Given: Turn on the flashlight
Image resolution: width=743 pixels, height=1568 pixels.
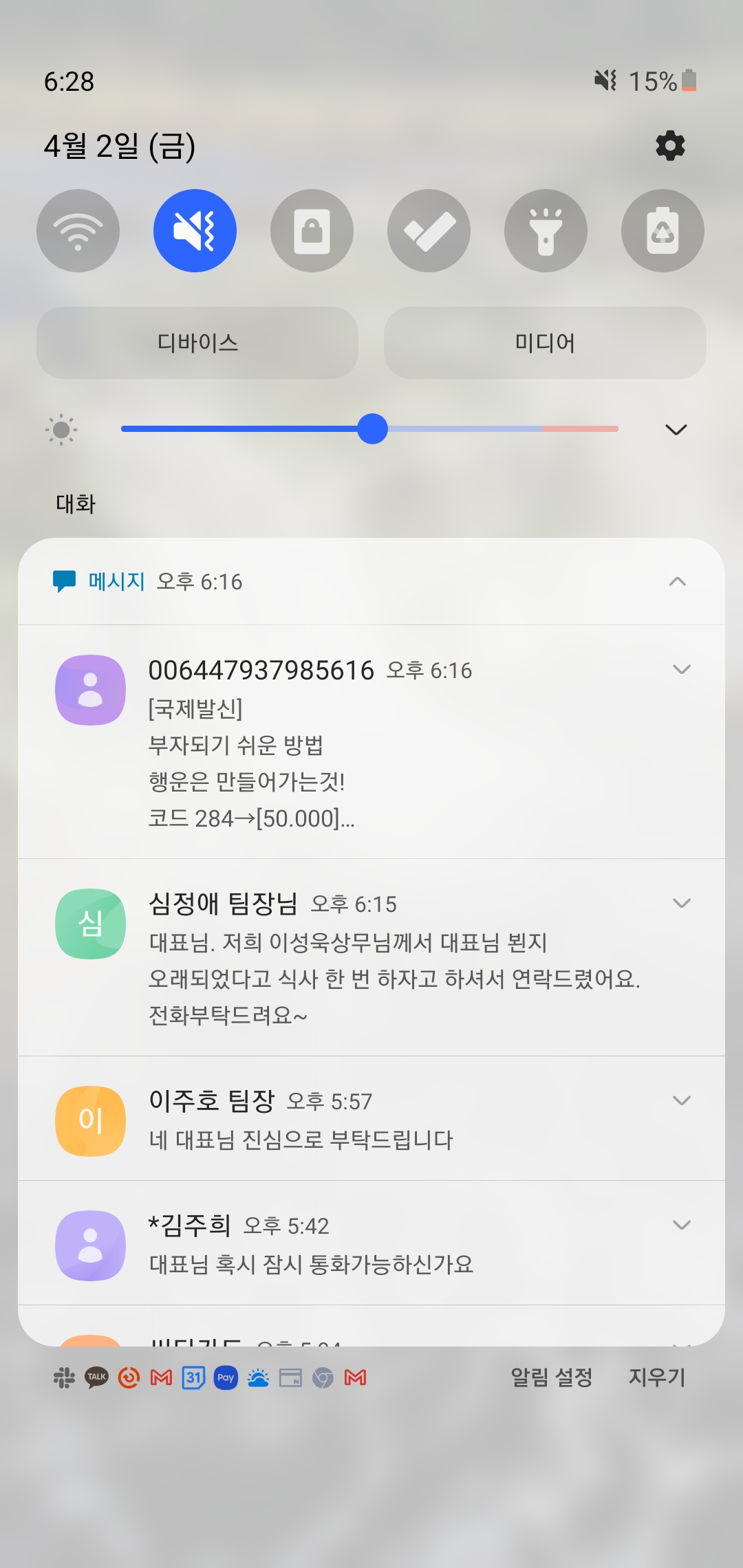Looking at the screenshot, I should point(546,230).
